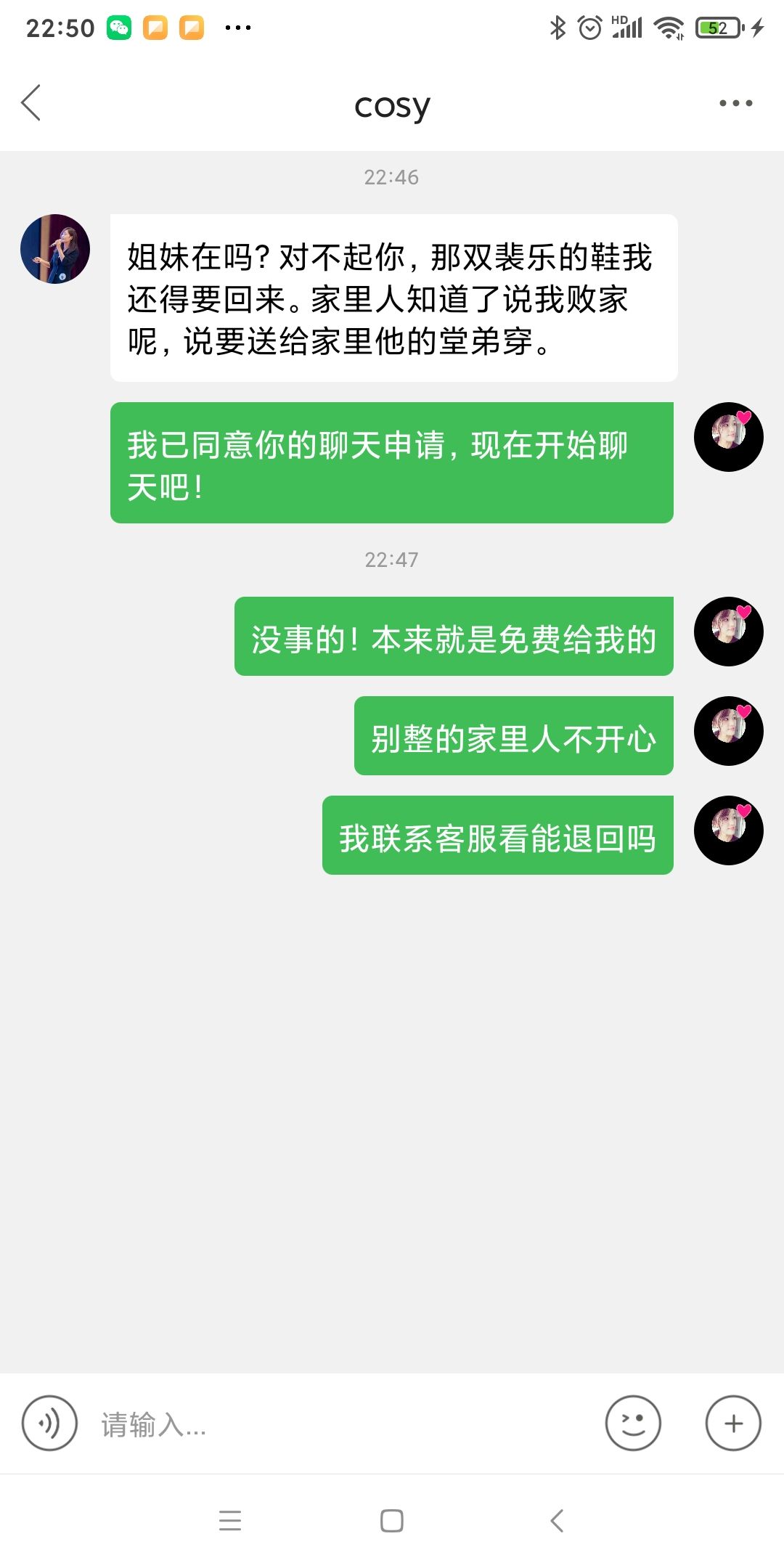
Task: Tap the system back navigation button
Action: click(x=557, y=1520)
